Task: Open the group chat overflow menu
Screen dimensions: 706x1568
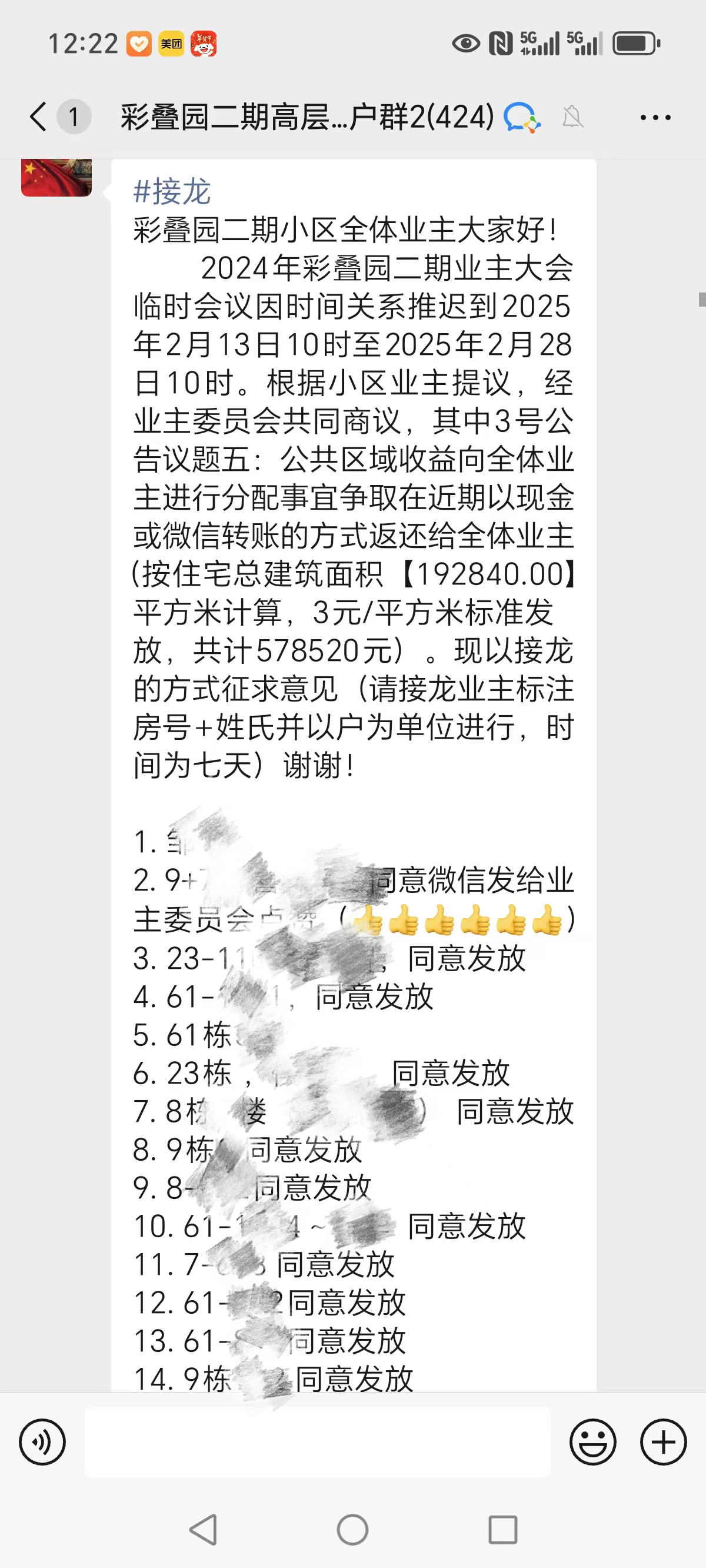Action: coord(655,117)
